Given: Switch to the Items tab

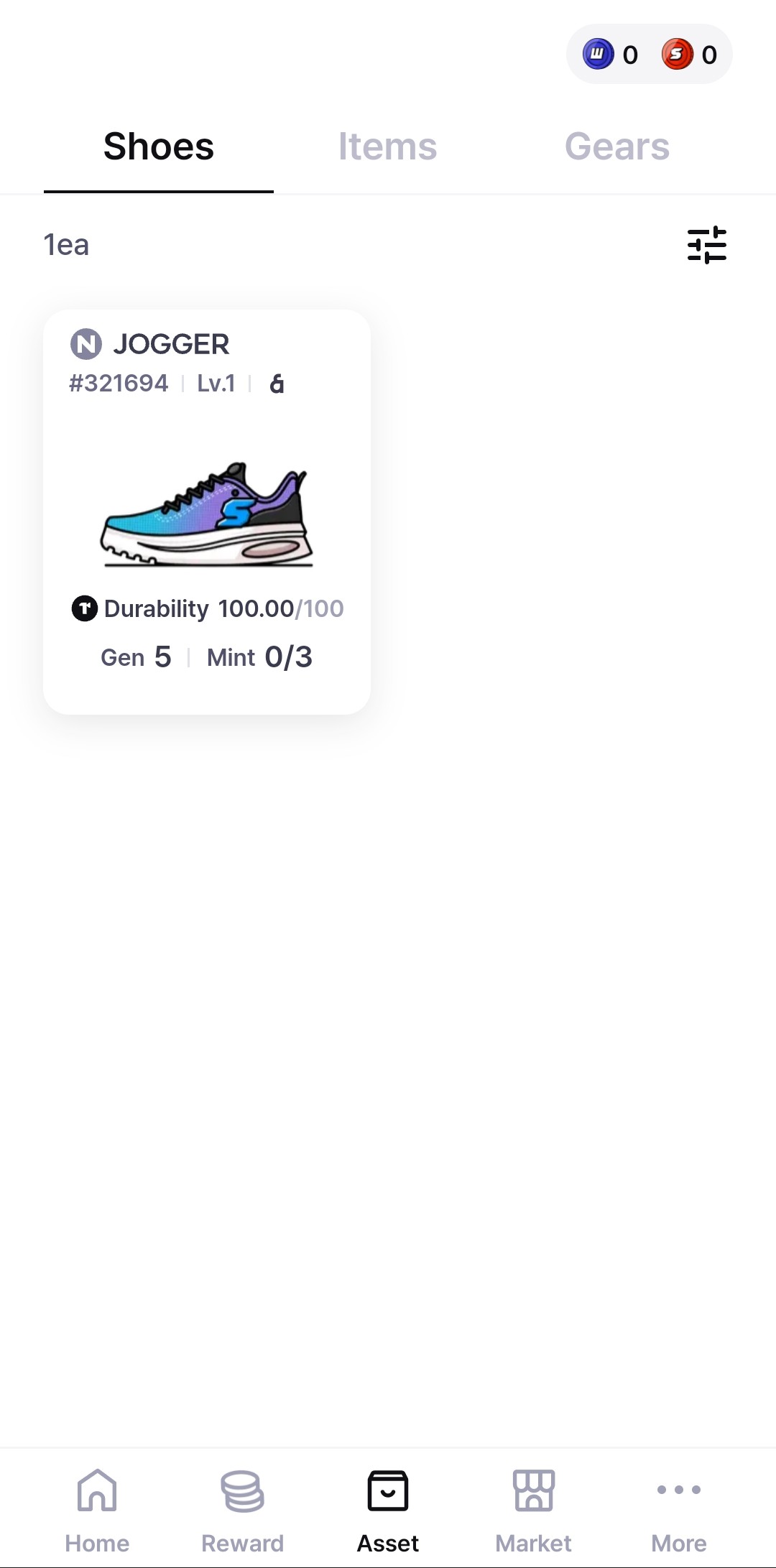Looking at the screenshot, I should (x=387, y=147).
